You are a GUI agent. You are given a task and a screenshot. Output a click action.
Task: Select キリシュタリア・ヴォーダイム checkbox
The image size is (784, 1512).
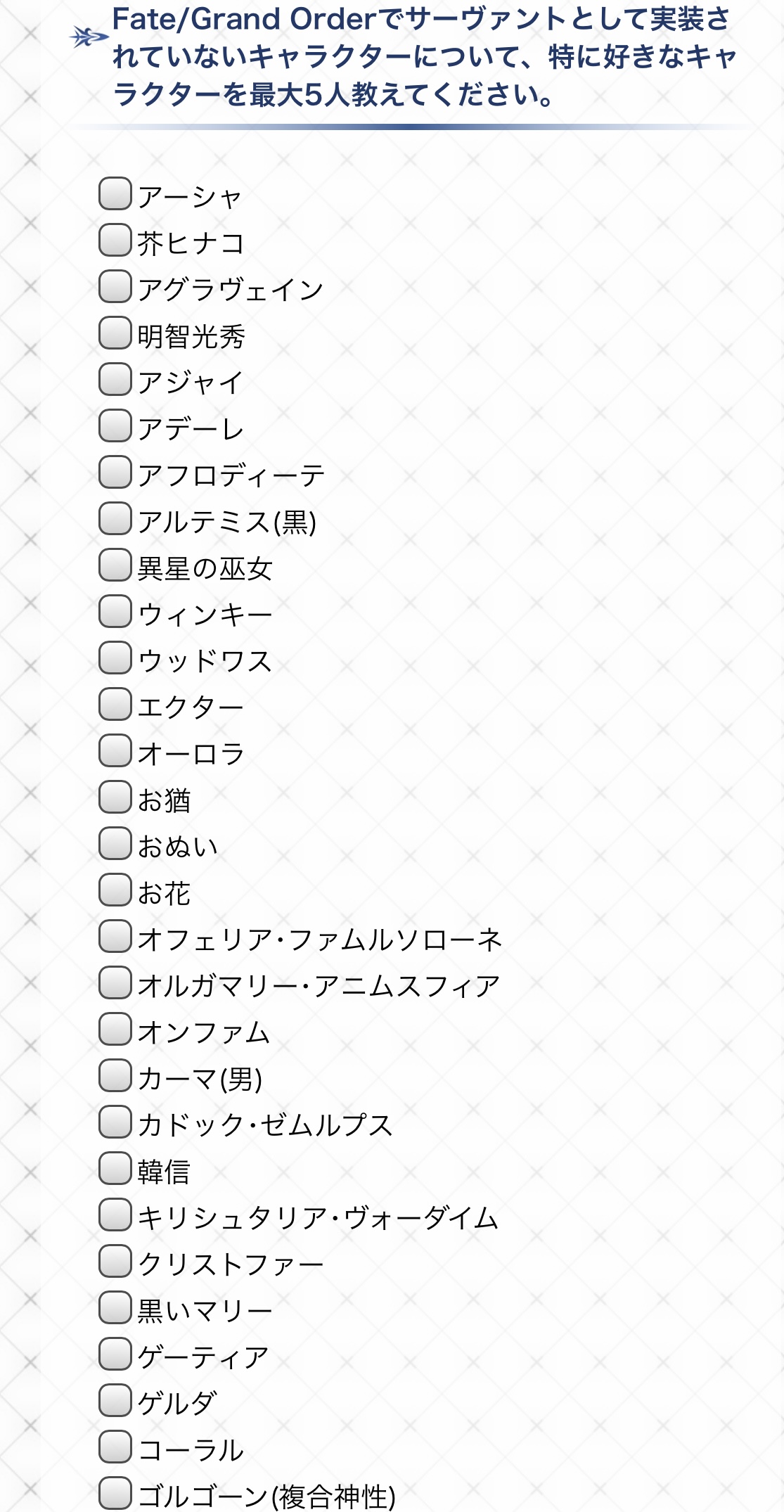click(x=115, y=1215)
